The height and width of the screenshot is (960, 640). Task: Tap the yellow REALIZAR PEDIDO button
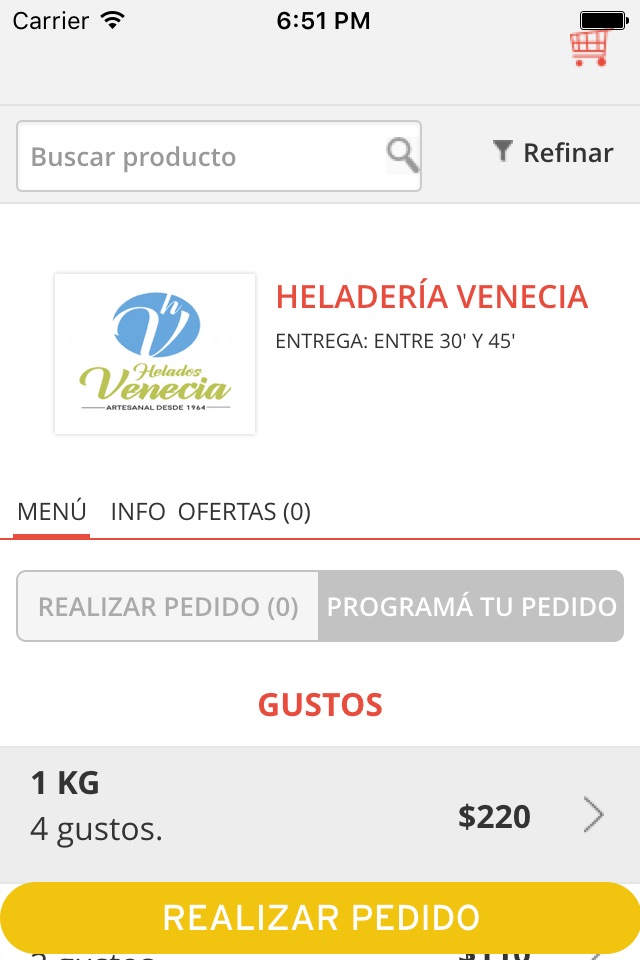pos(320,917)
